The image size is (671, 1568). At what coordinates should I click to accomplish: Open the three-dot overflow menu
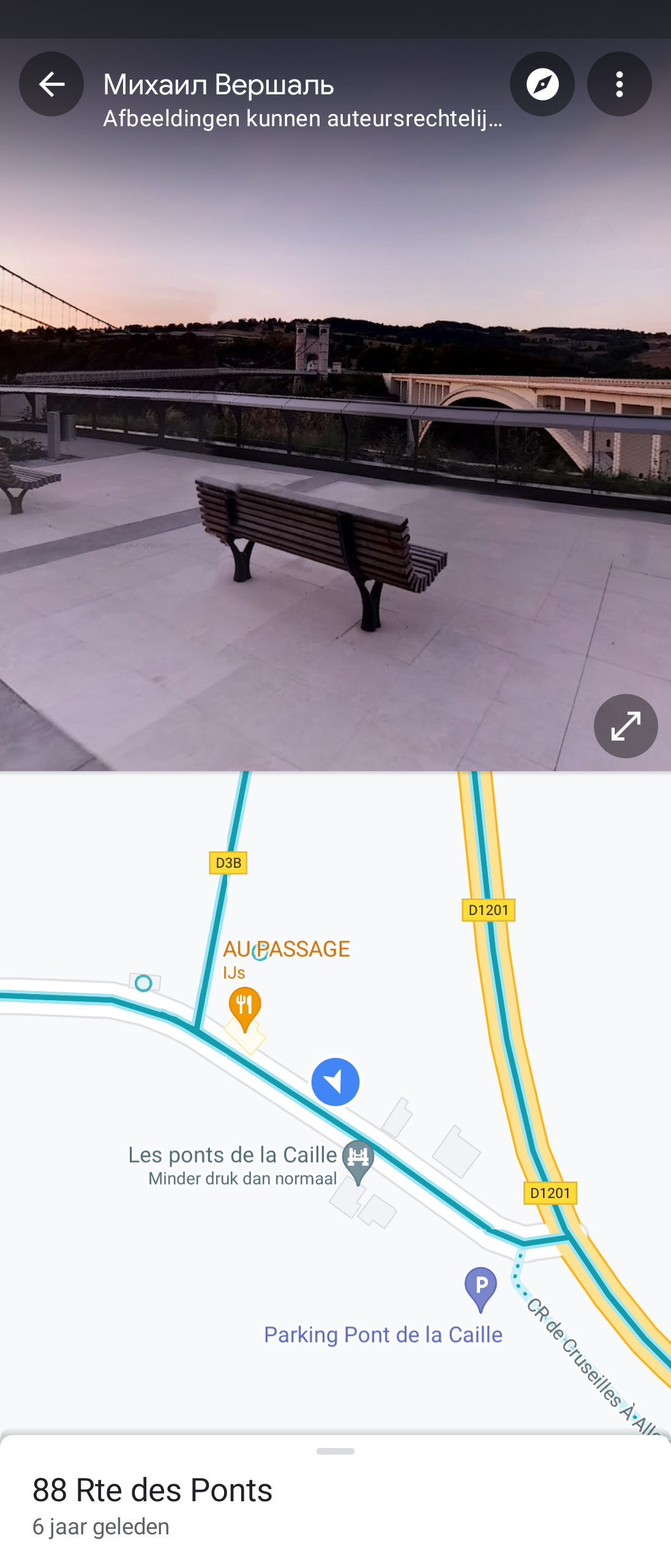tap(619, 84)
